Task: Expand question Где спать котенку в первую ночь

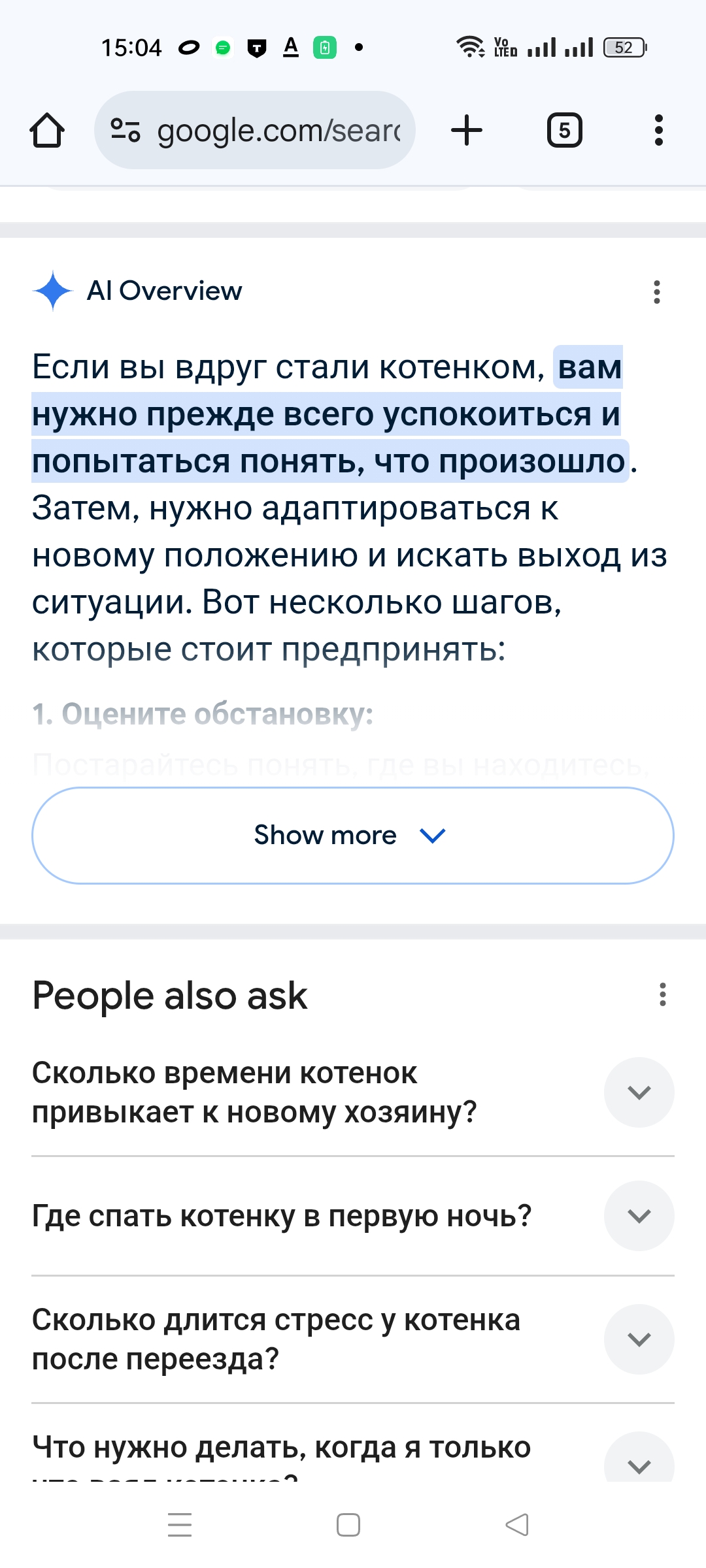Action: pos(353,1216)
